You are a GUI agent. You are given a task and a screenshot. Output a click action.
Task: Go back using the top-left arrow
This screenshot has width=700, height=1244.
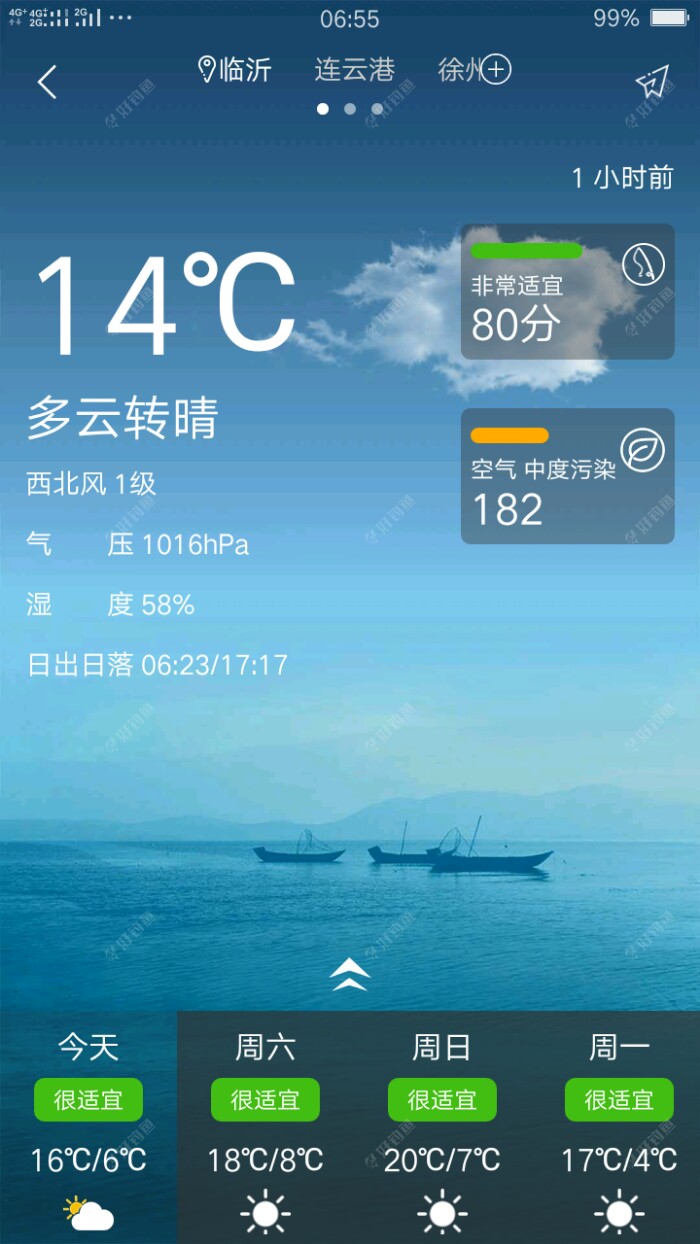[47, 82]
